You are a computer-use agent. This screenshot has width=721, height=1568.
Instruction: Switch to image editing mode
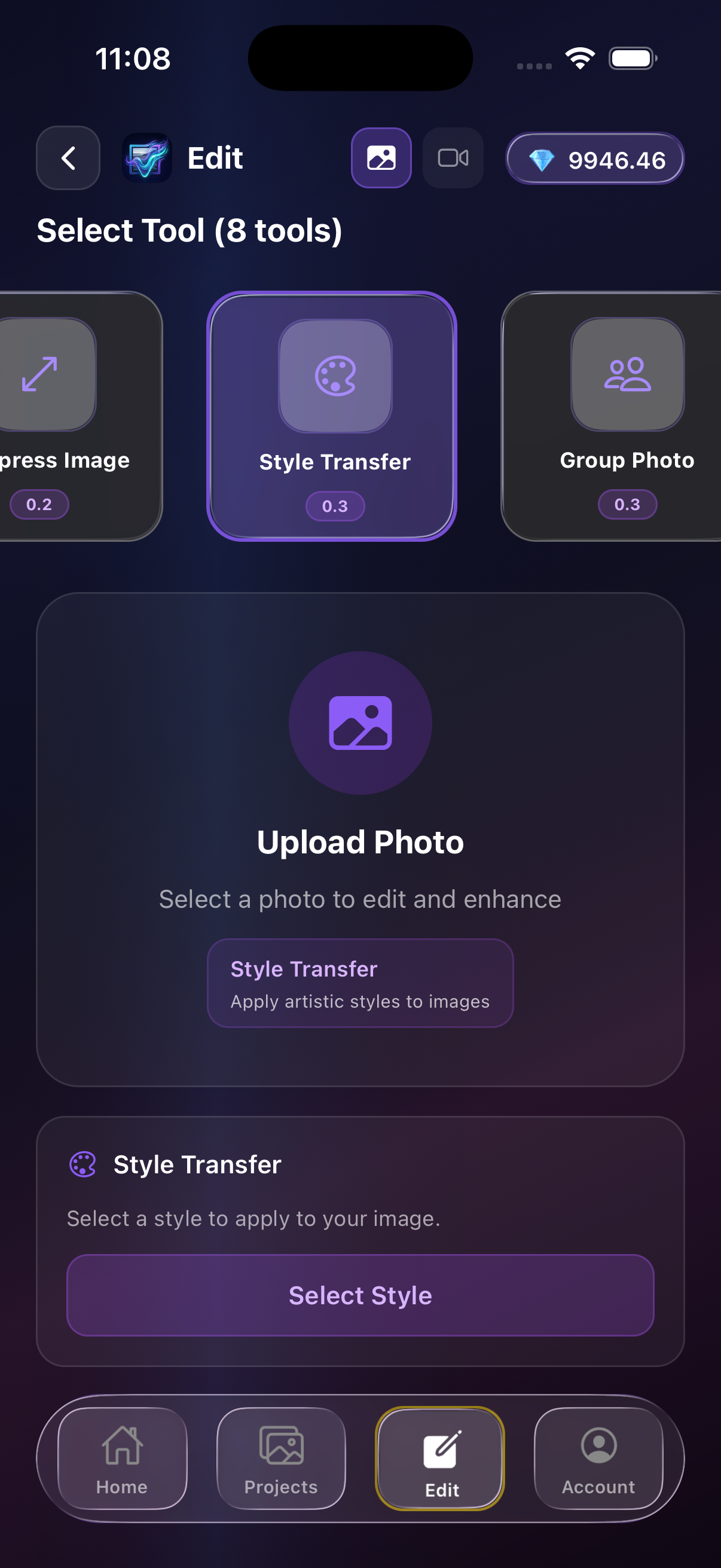click(381, 158)
